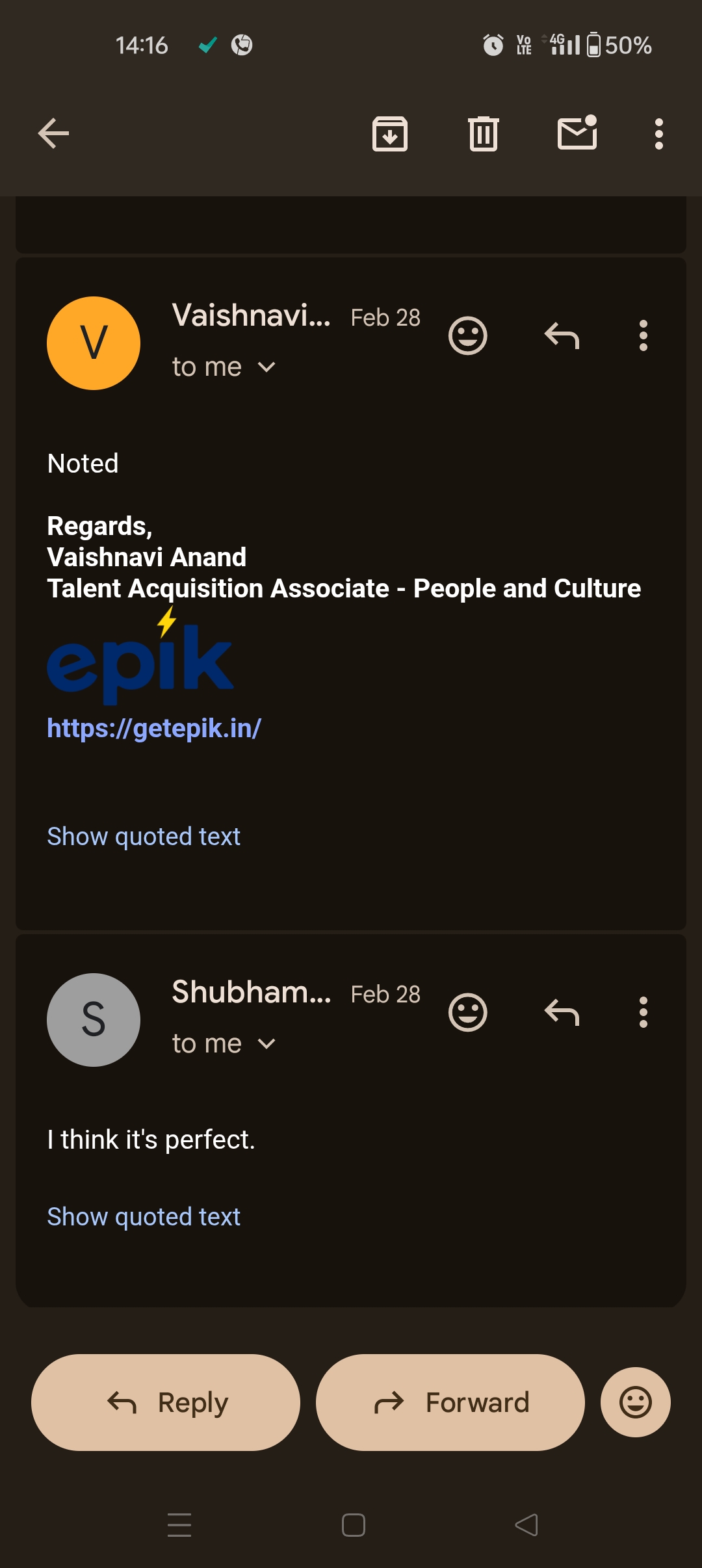The image size is (702, 1568).
Task: Open the emoji reaction button beside Forward
Action: click(636, 1402)
